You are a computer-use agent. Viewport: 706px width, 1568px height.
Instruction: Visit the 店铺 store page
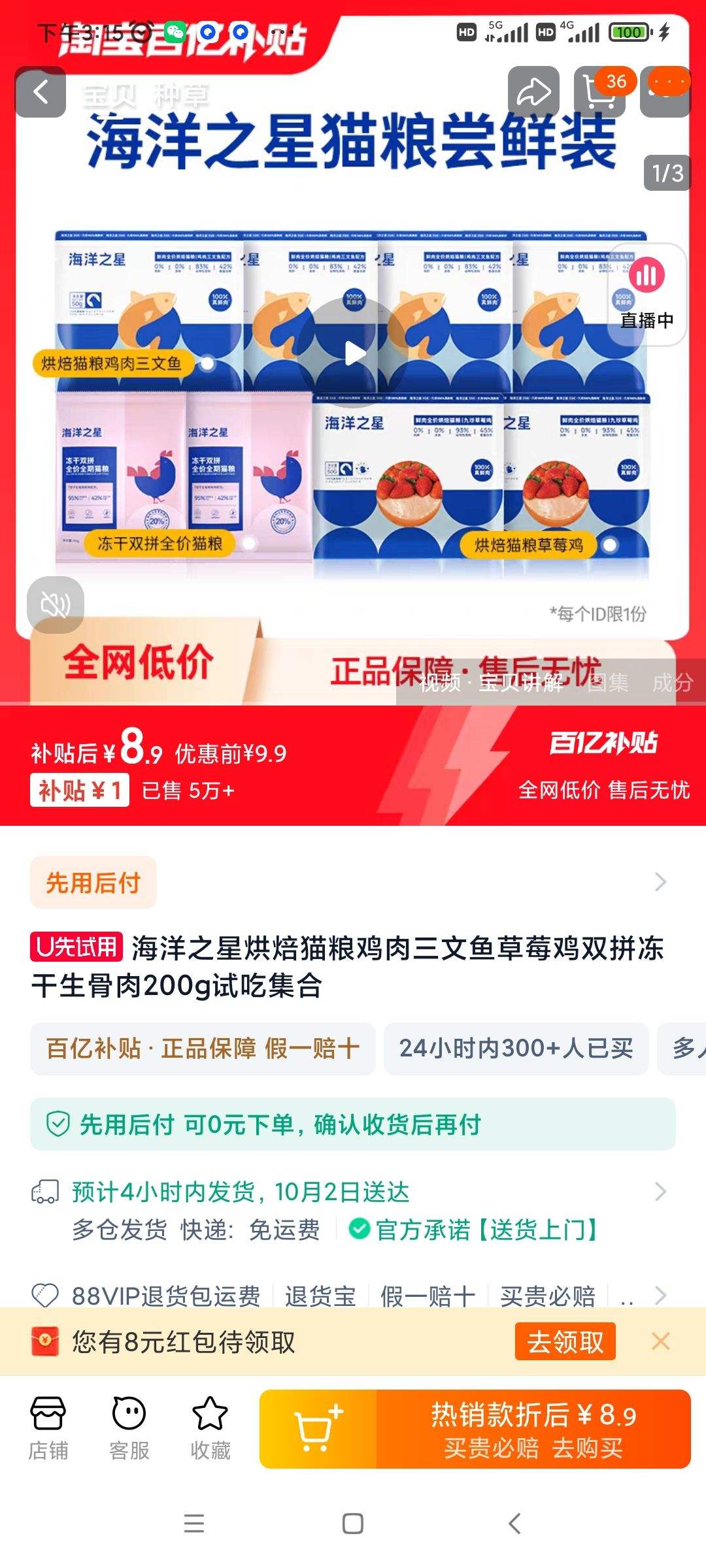tap(48, 1429)
